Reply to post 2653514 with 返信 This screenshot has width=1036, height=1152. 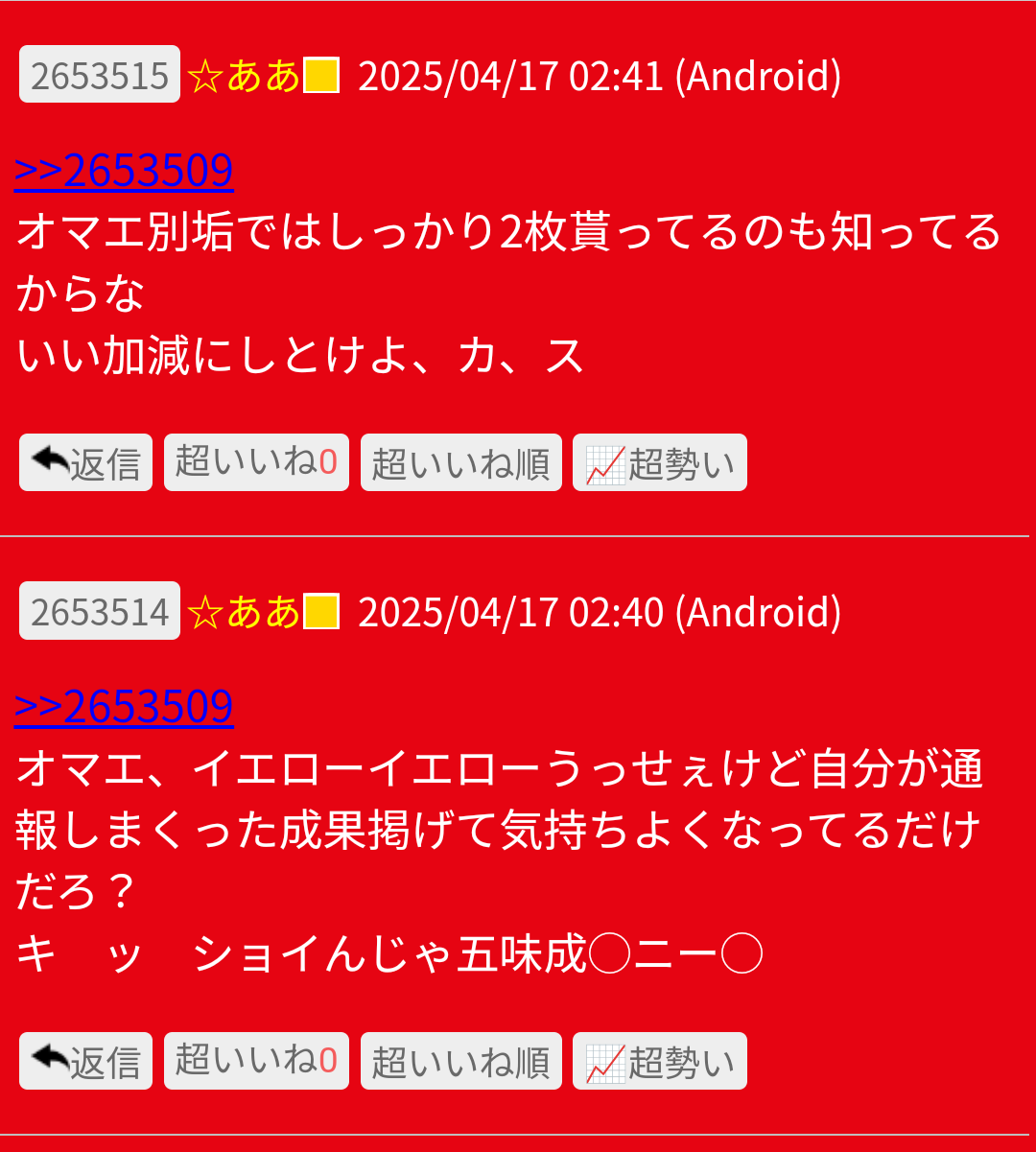pyautogui.click(x=86, y=1062)
